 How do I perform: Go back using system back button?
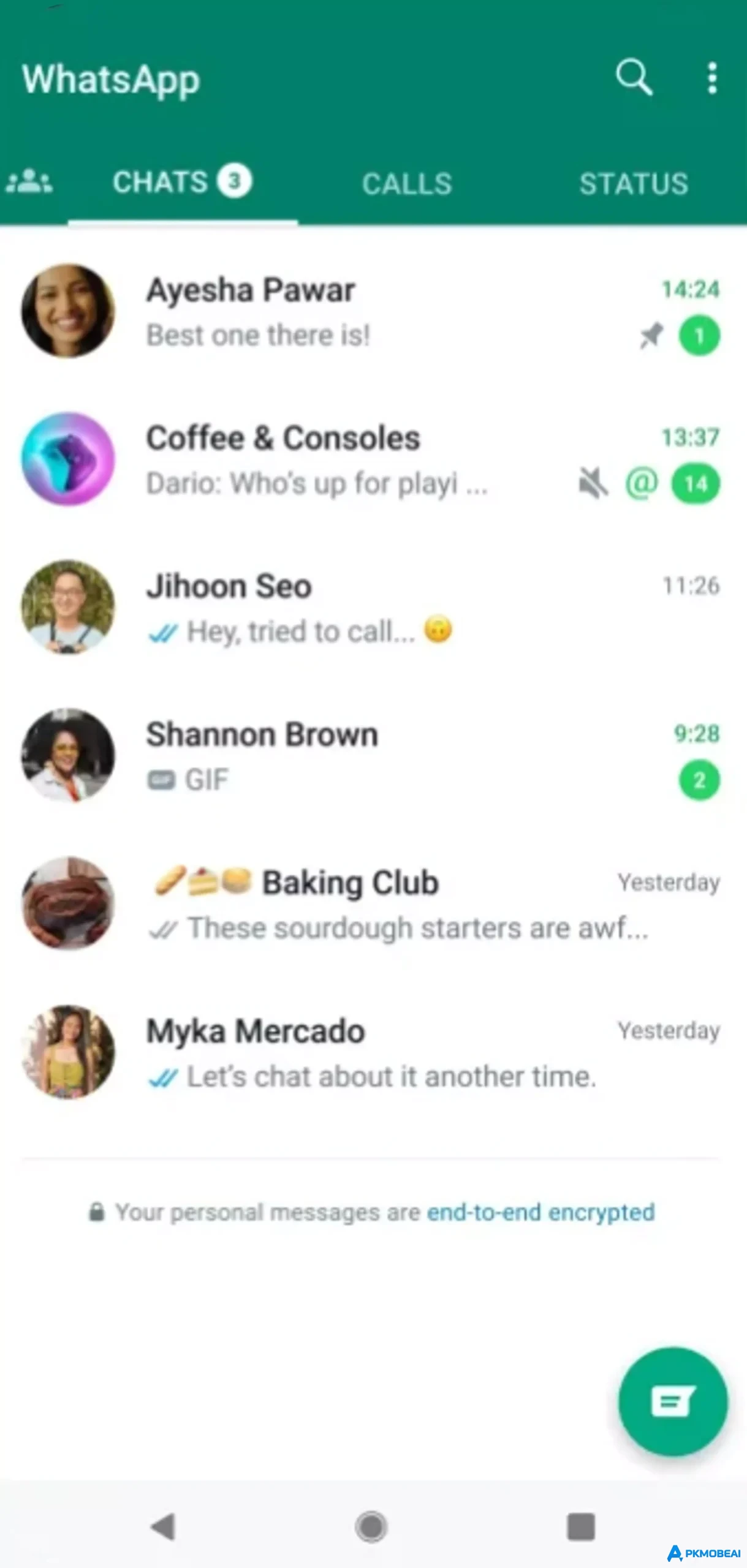click(164, 1526)
